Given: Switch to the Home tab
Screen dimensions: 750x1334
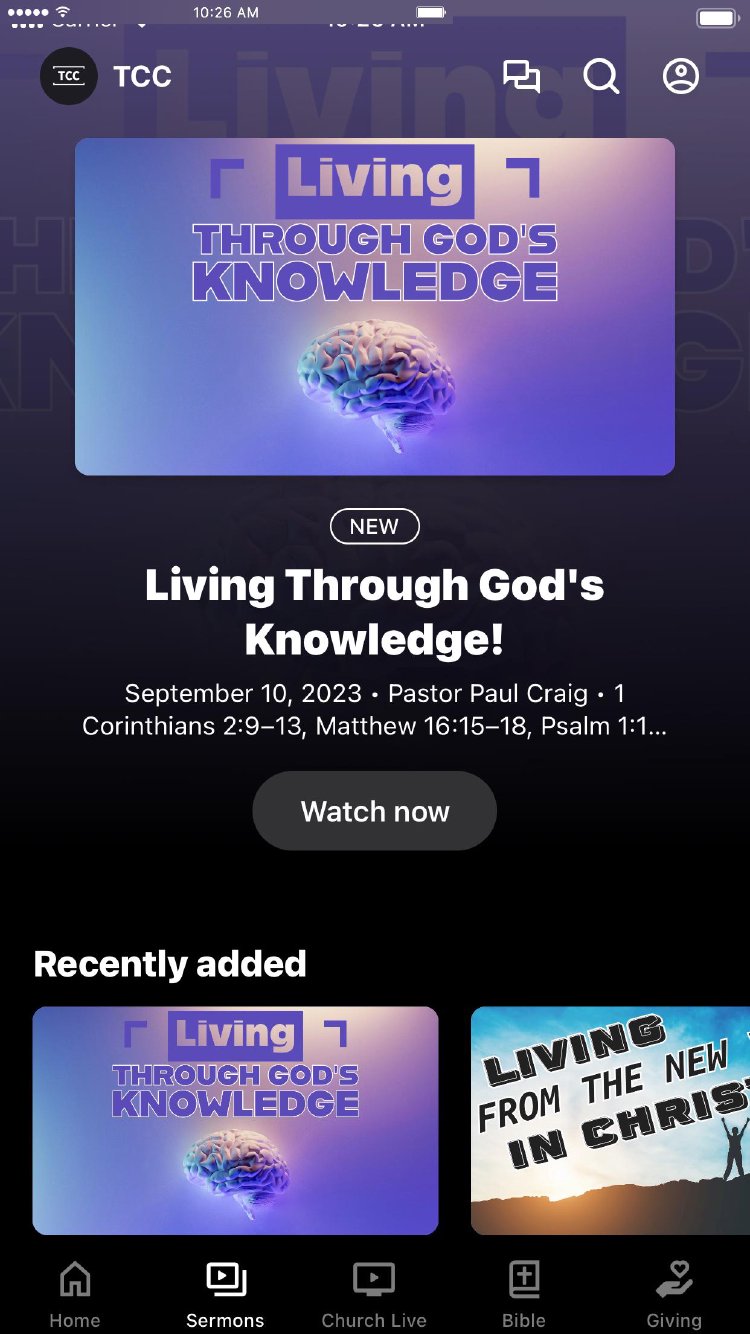Looking at the screenshot, I should 75,1294.
